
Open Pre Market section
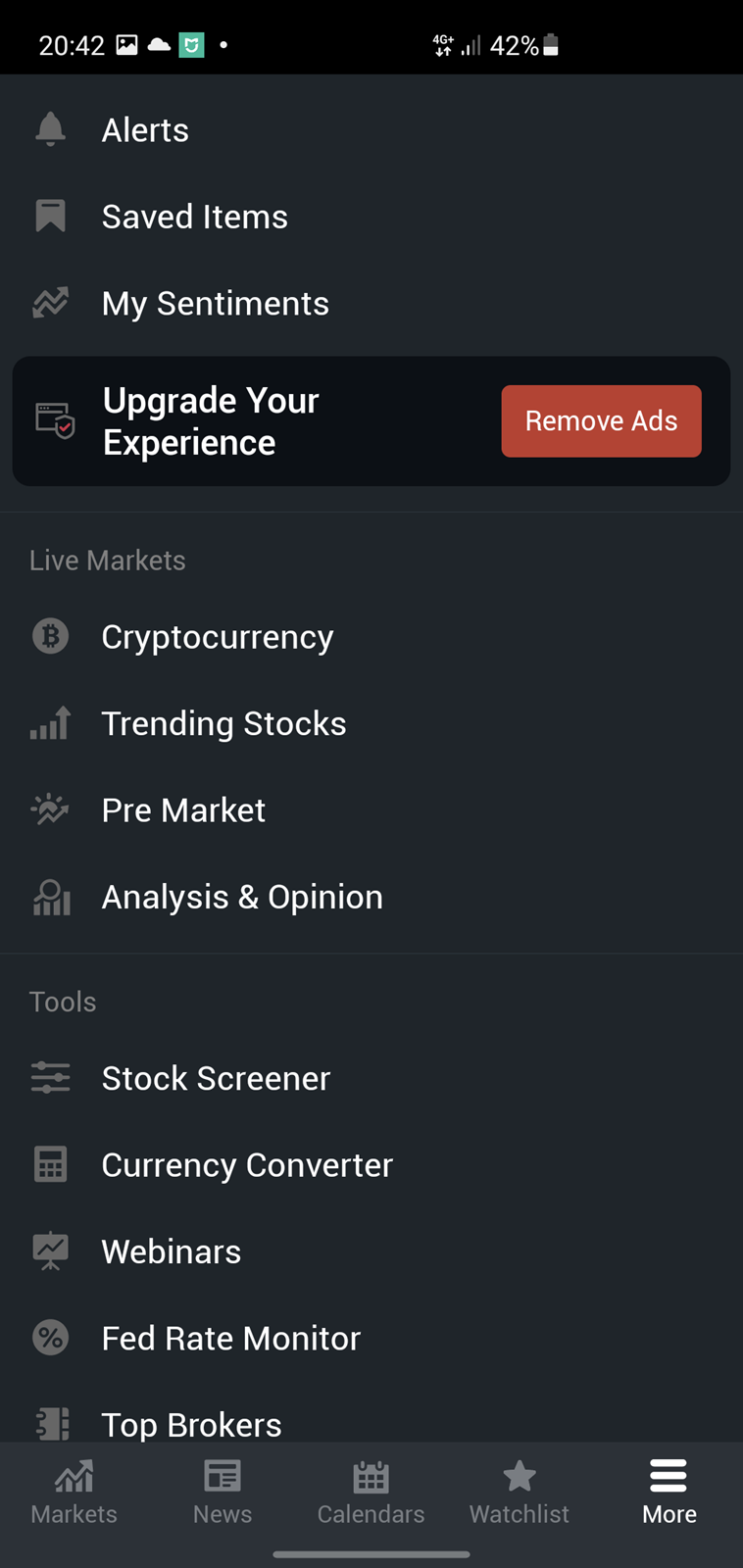pyautogui.click(x=371, y=809)
